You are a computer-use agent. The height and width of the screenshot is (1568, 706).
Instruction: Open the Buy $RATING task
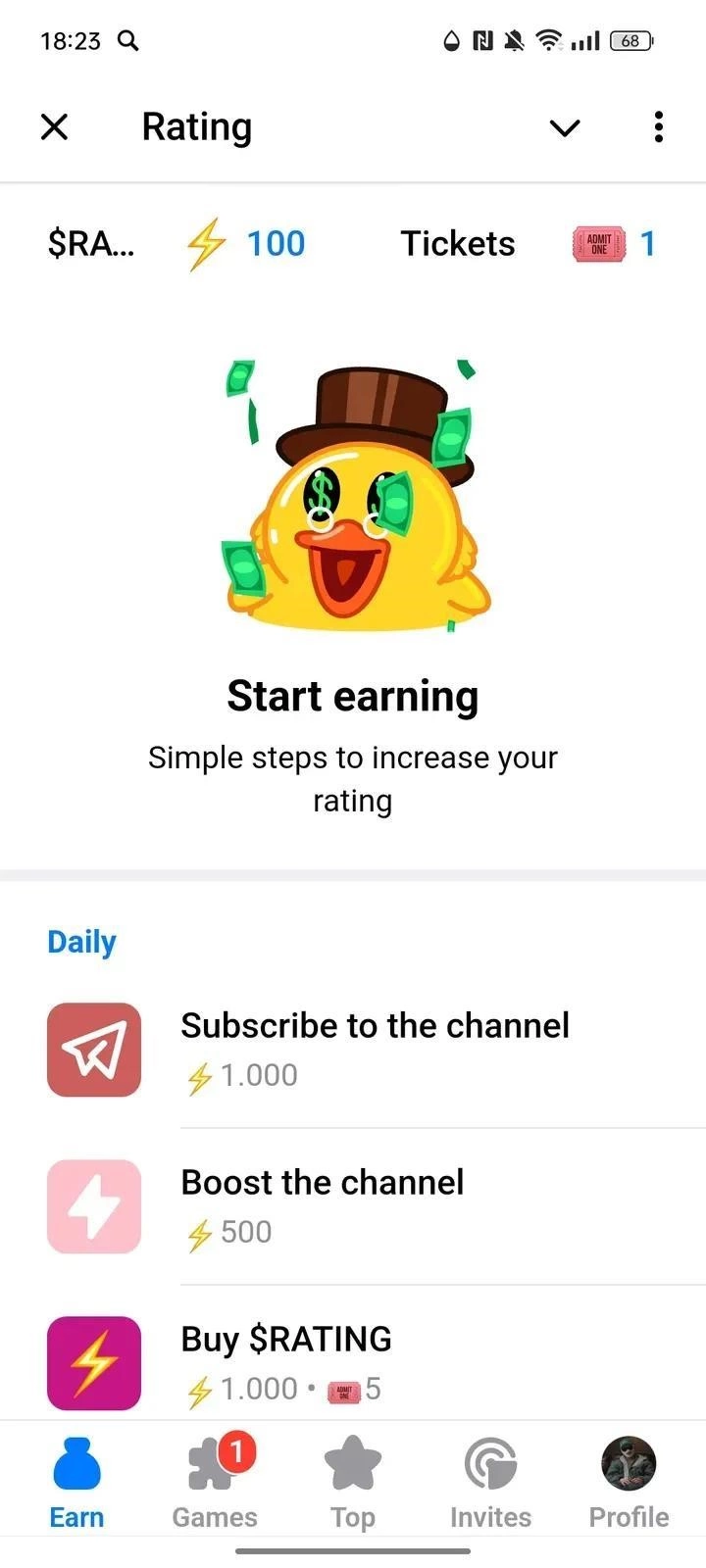click(x=286, y=1360)
